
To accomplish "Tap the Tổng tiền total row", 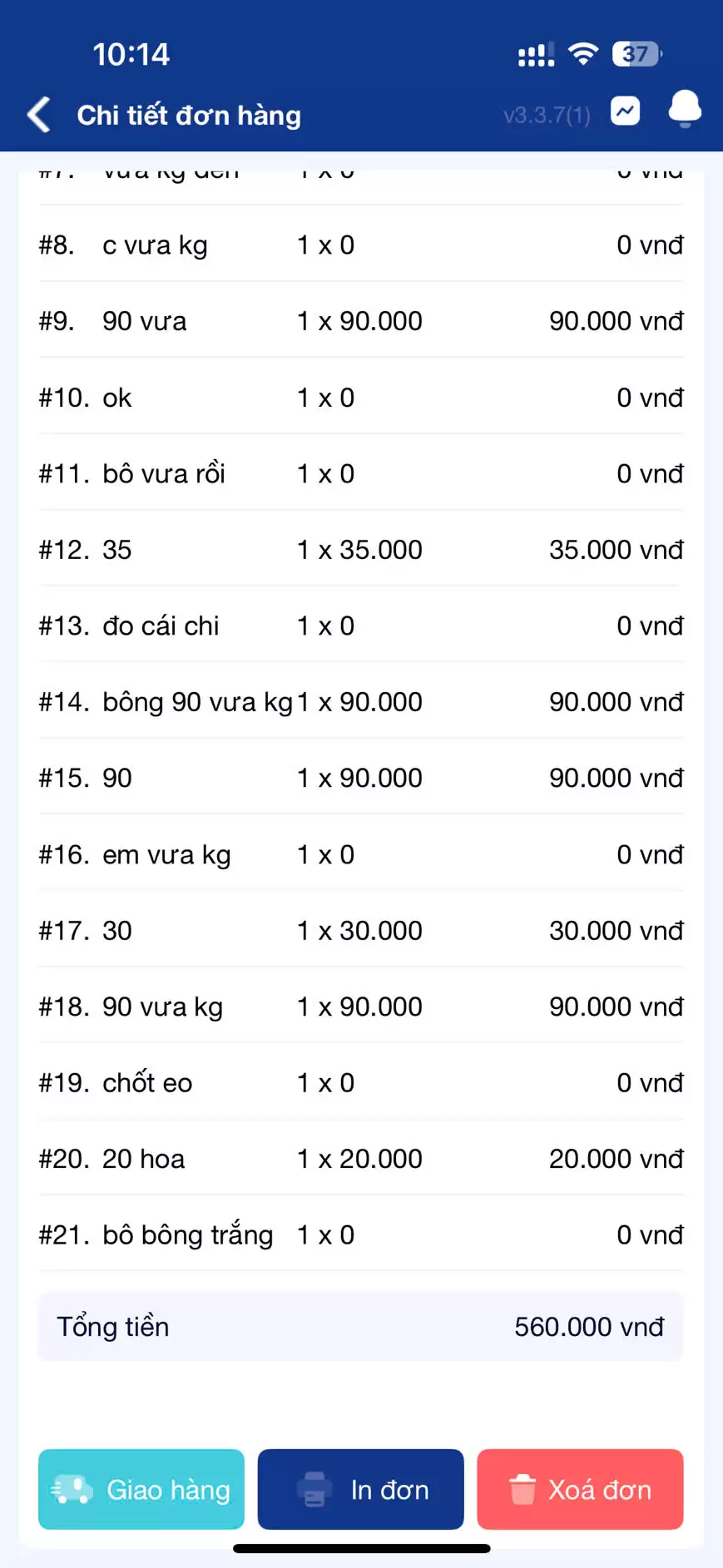I will click(x=360, y=1327).
